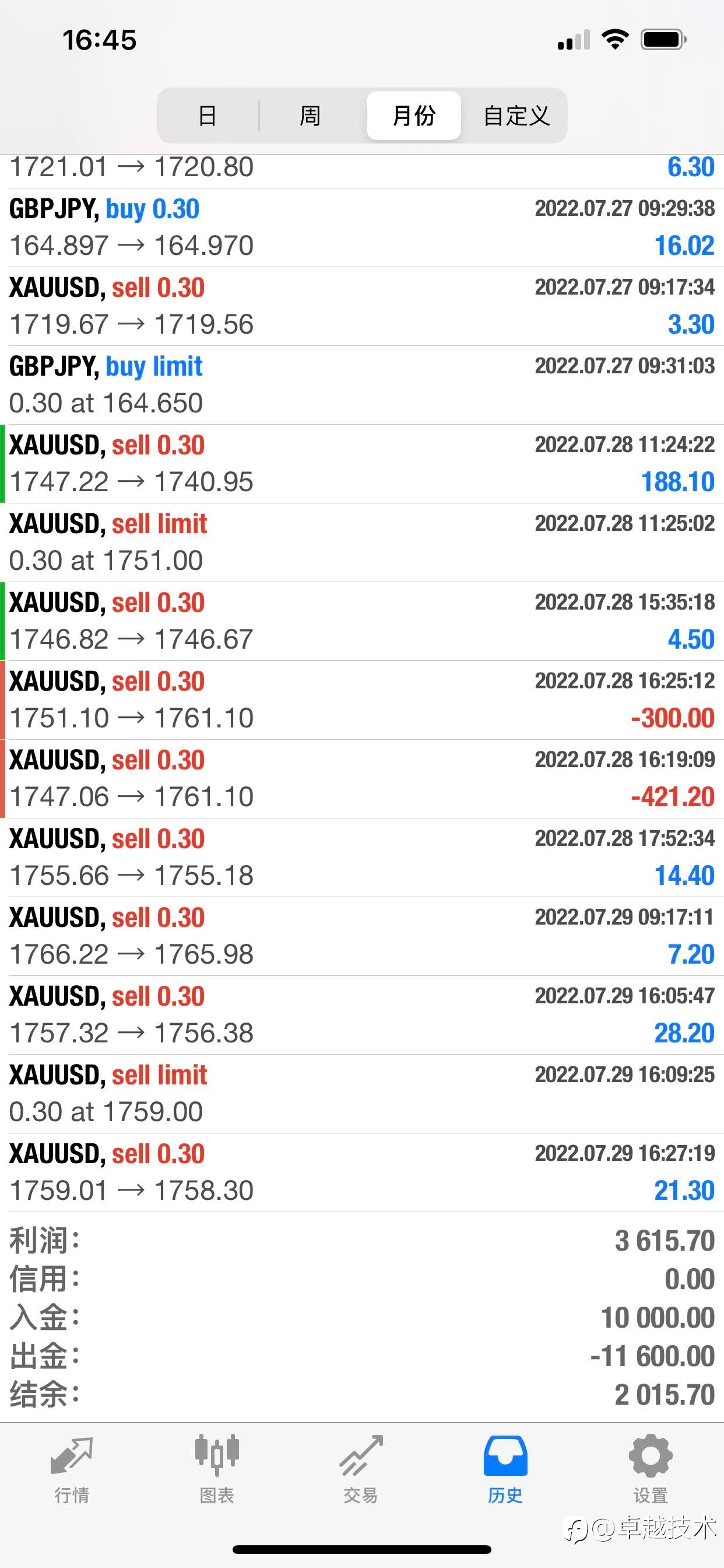Expand the XAUUSD trade with 14.40 profit

[x=362, y=857]
